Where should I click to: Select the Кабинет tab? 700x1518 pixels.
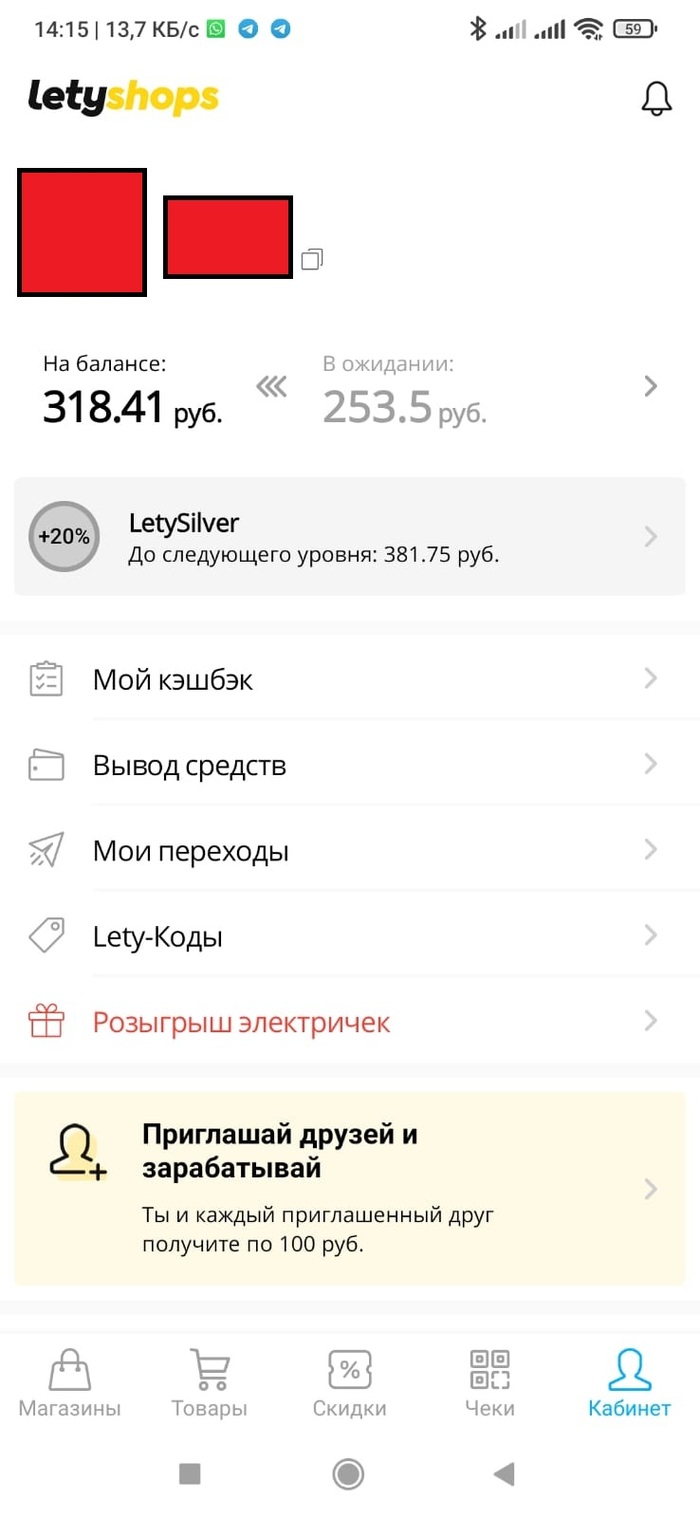pos(629,1384)
